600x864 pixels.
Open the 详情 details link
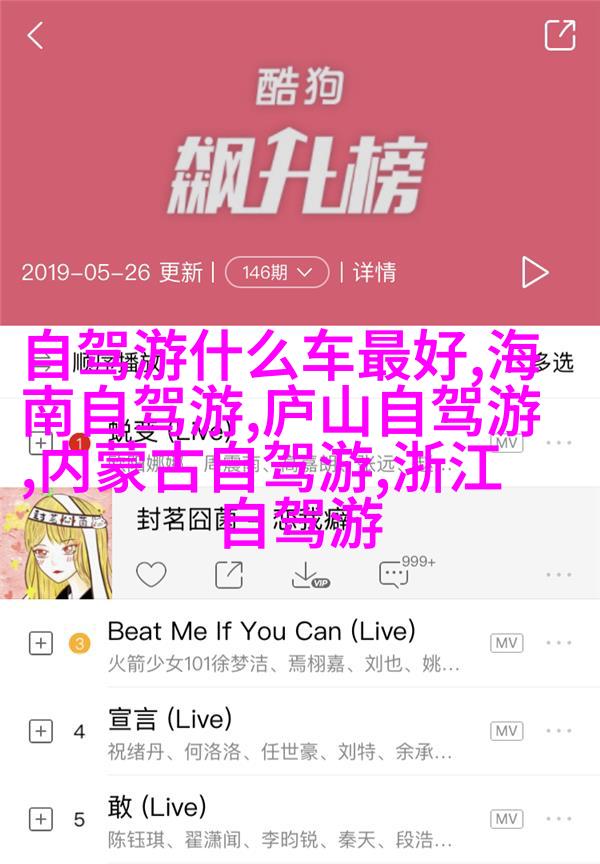pos(374,272)
